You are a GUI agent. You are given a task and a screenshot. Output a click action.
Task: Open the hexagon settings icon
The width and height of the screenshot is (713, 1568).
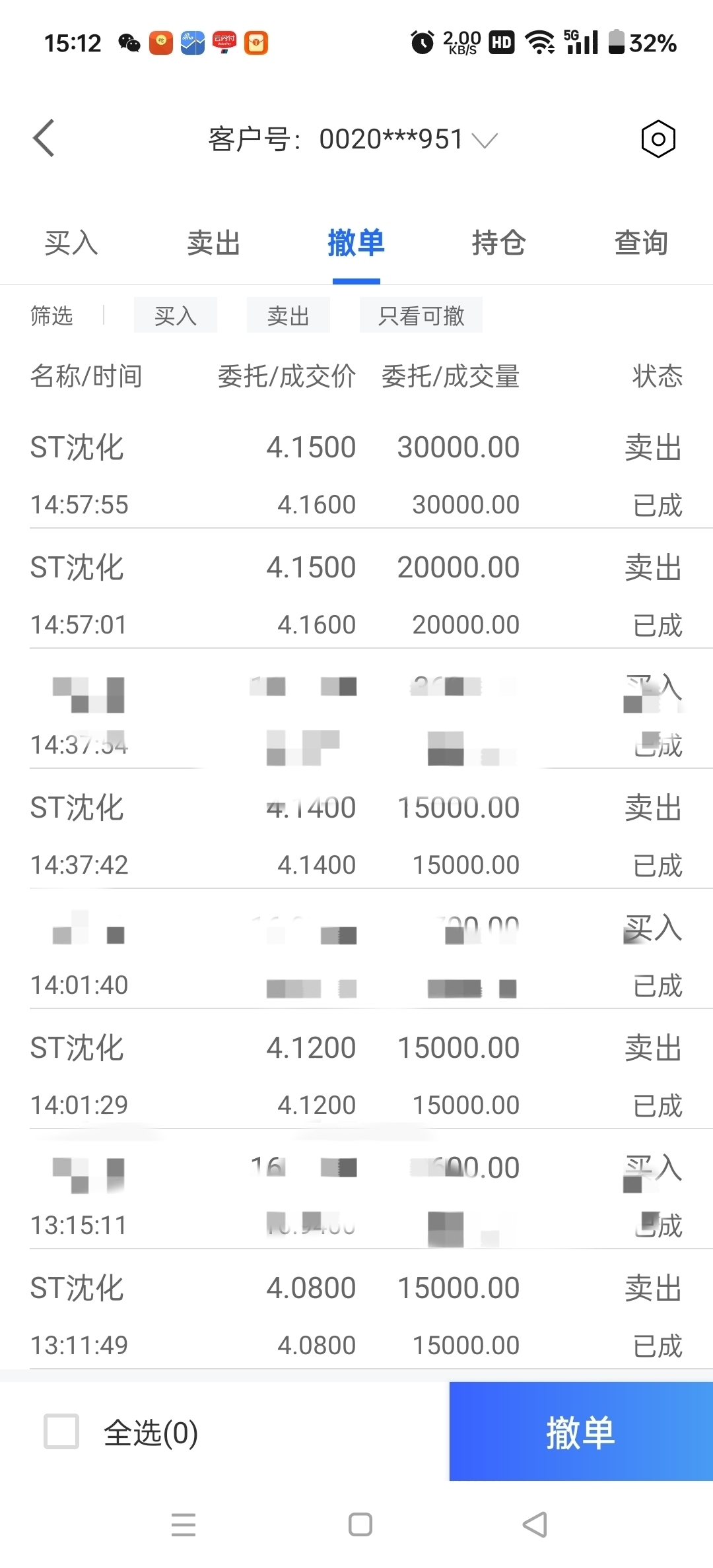coord(658,139)
